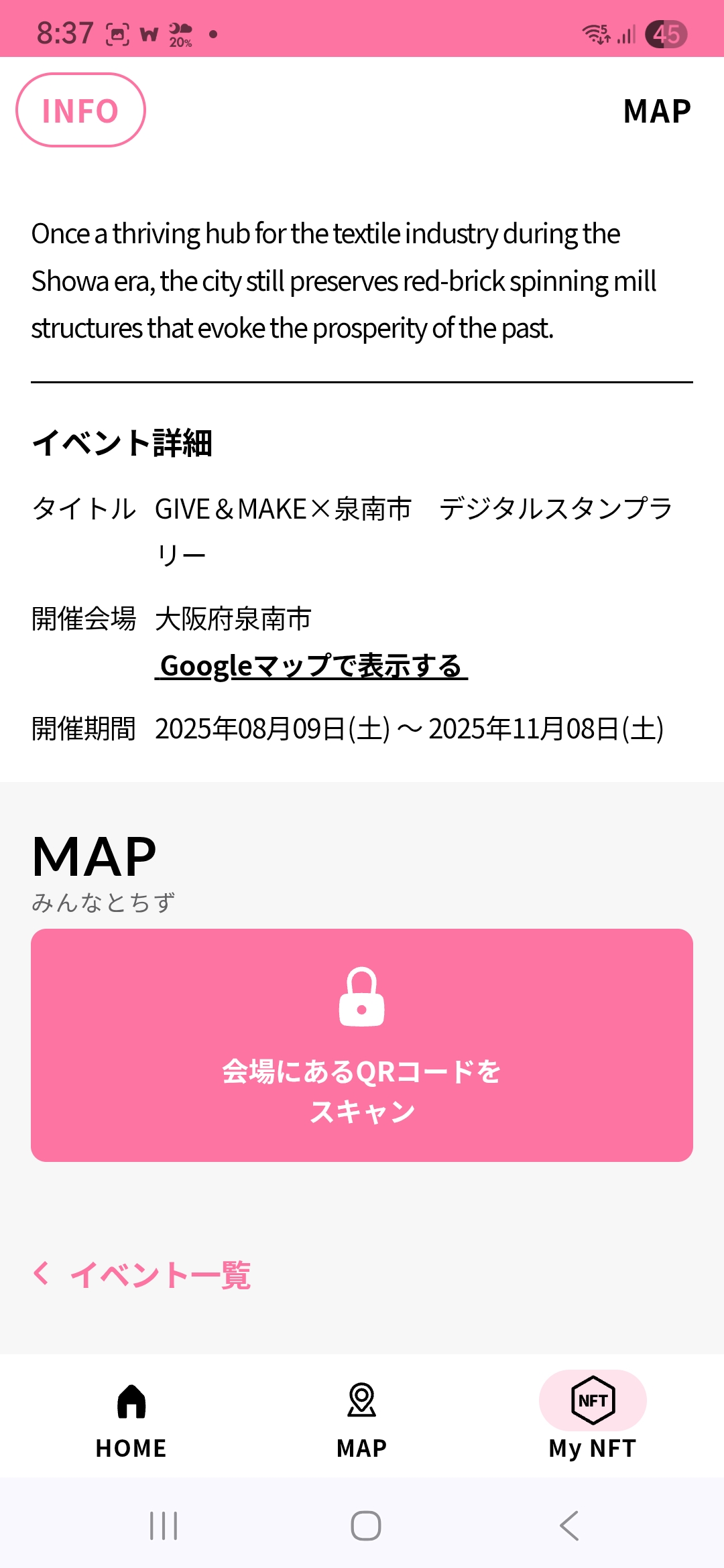Open the Googleマップで表示する link

[x=311, y=666]
